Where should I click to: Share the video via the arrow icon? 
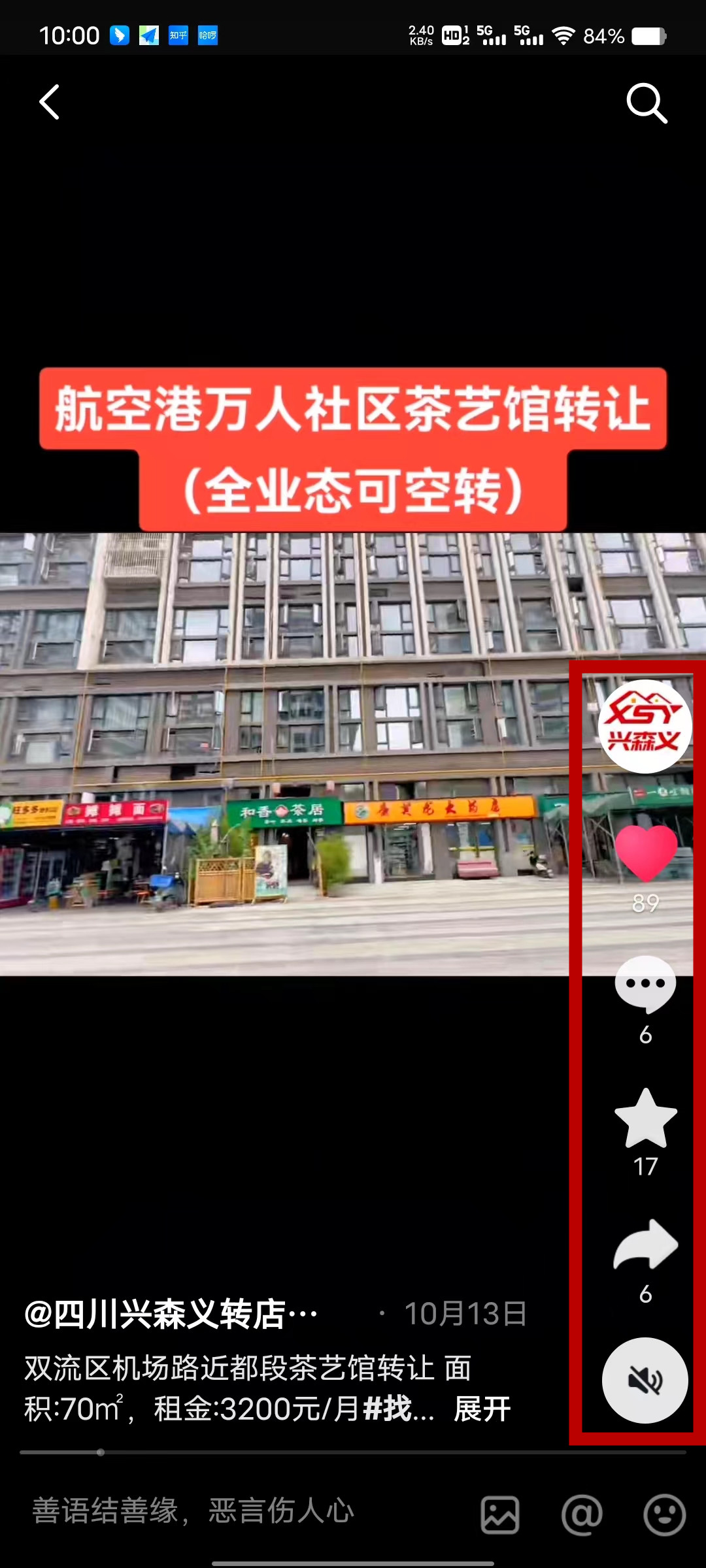[x=646, y=1245]
